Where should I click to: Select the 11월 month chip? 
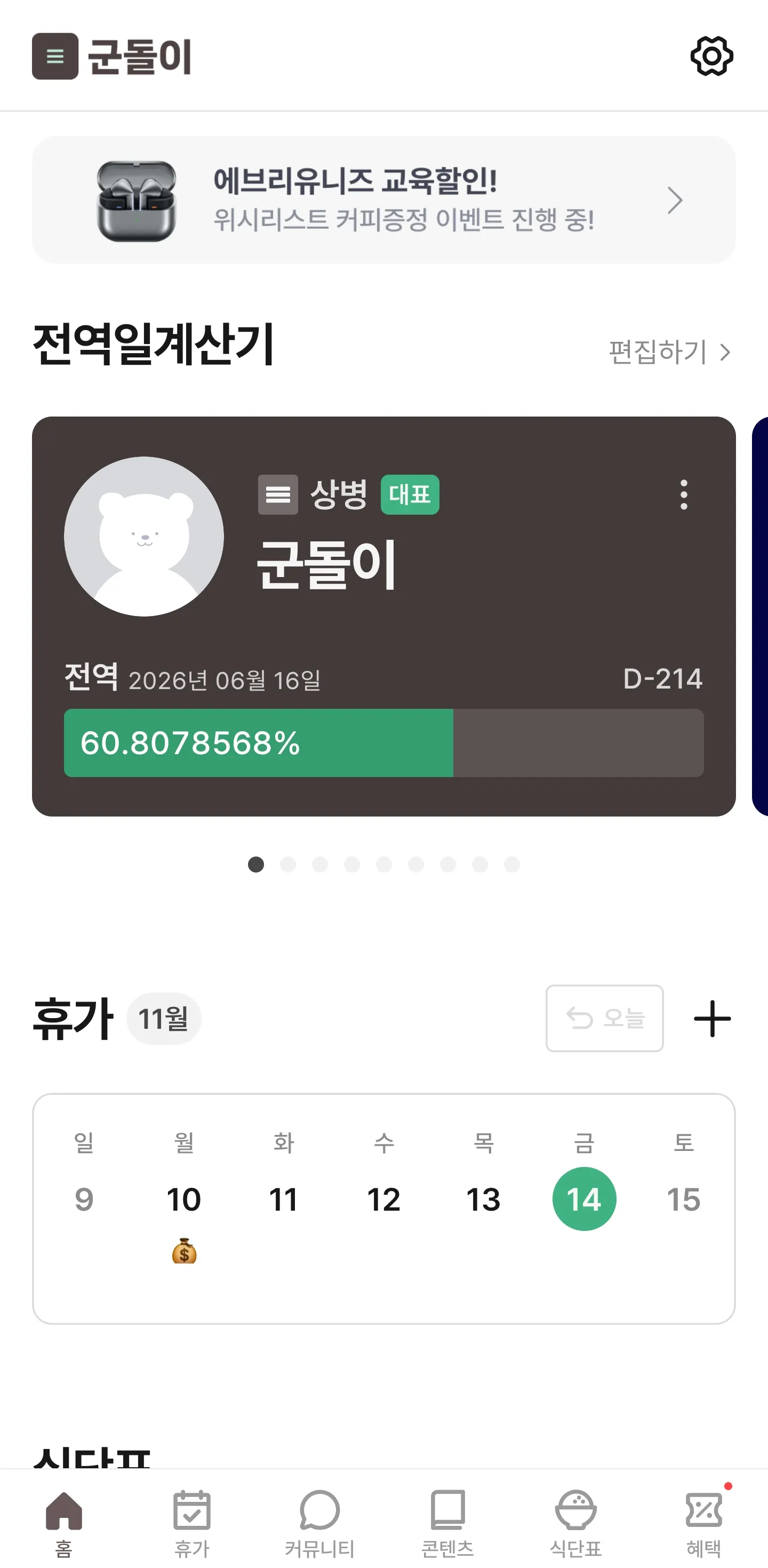point(163,1018)
